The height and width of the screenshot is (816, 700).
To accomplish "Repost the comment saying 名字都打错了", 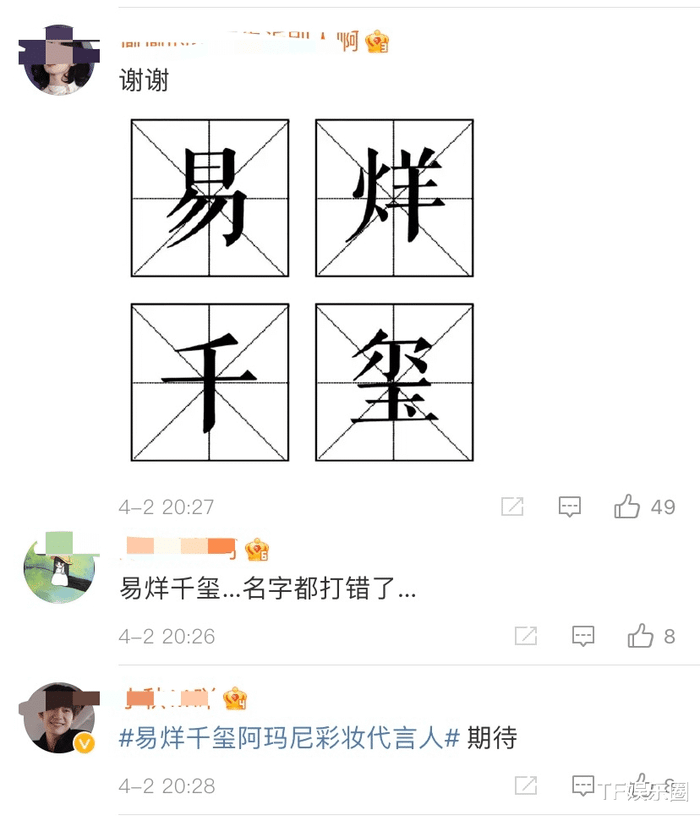I will (x=526, y=635).
